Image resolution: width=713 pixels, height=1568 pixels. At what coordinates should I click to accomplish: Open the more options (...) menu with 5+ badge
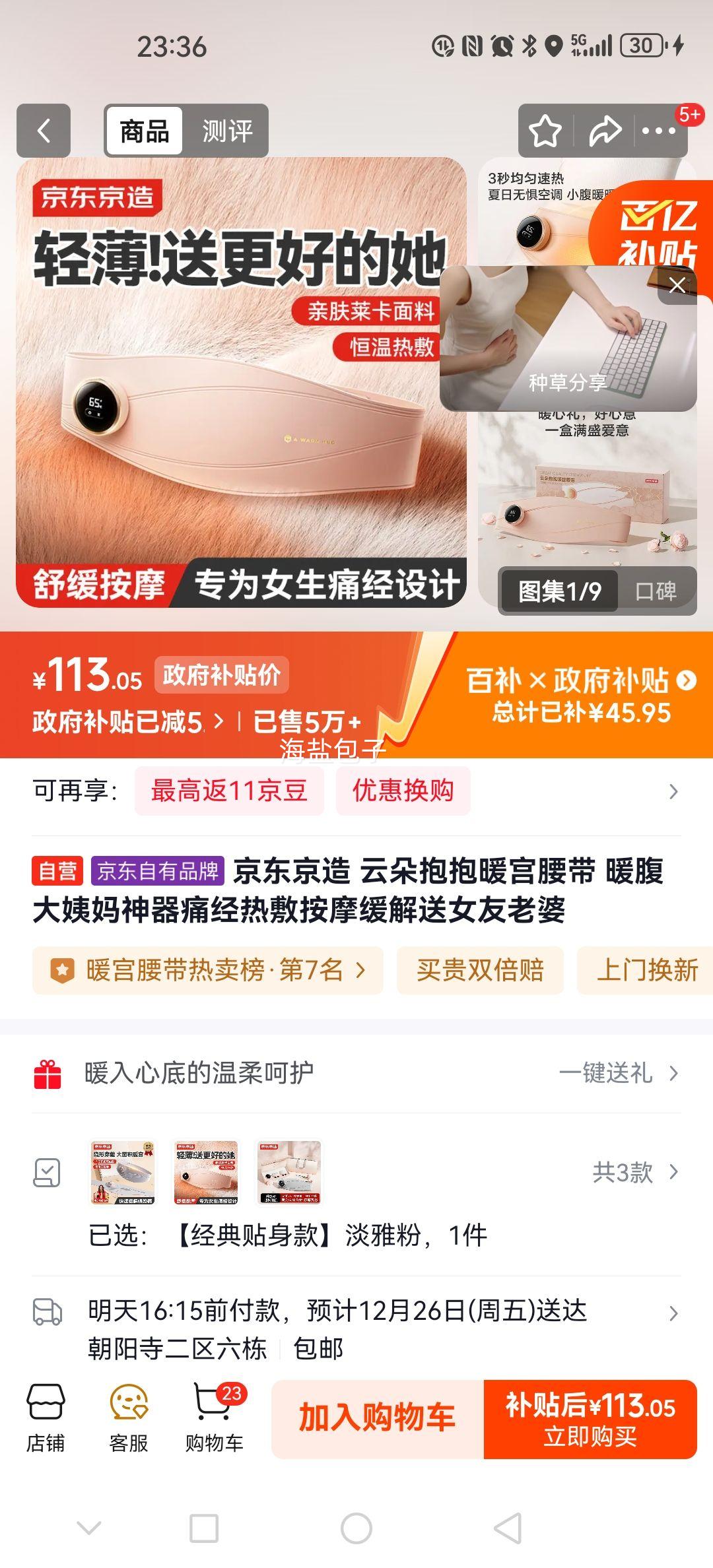coord(660,131)
